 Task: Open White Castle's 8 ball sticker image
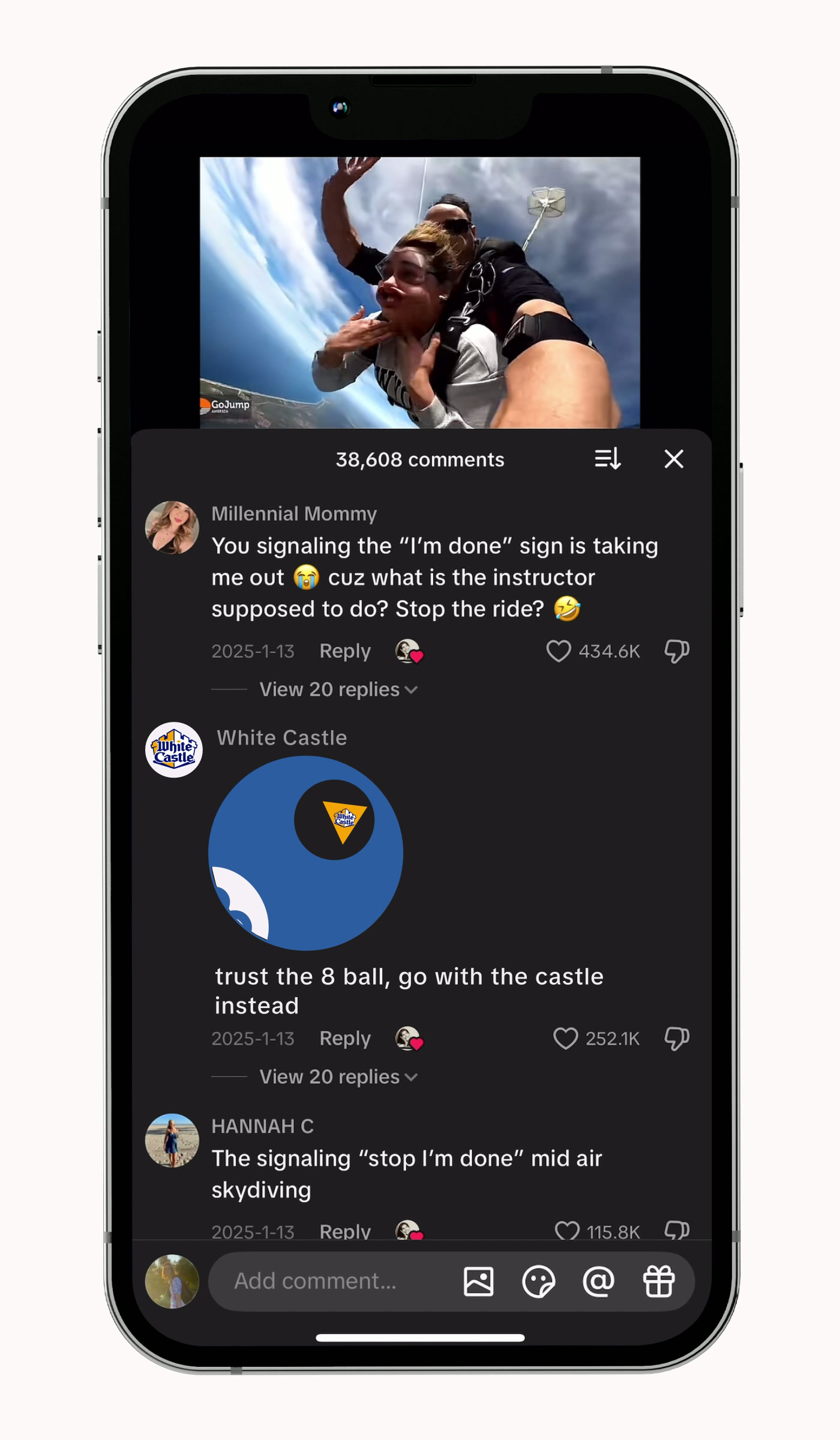click(305, 853)
